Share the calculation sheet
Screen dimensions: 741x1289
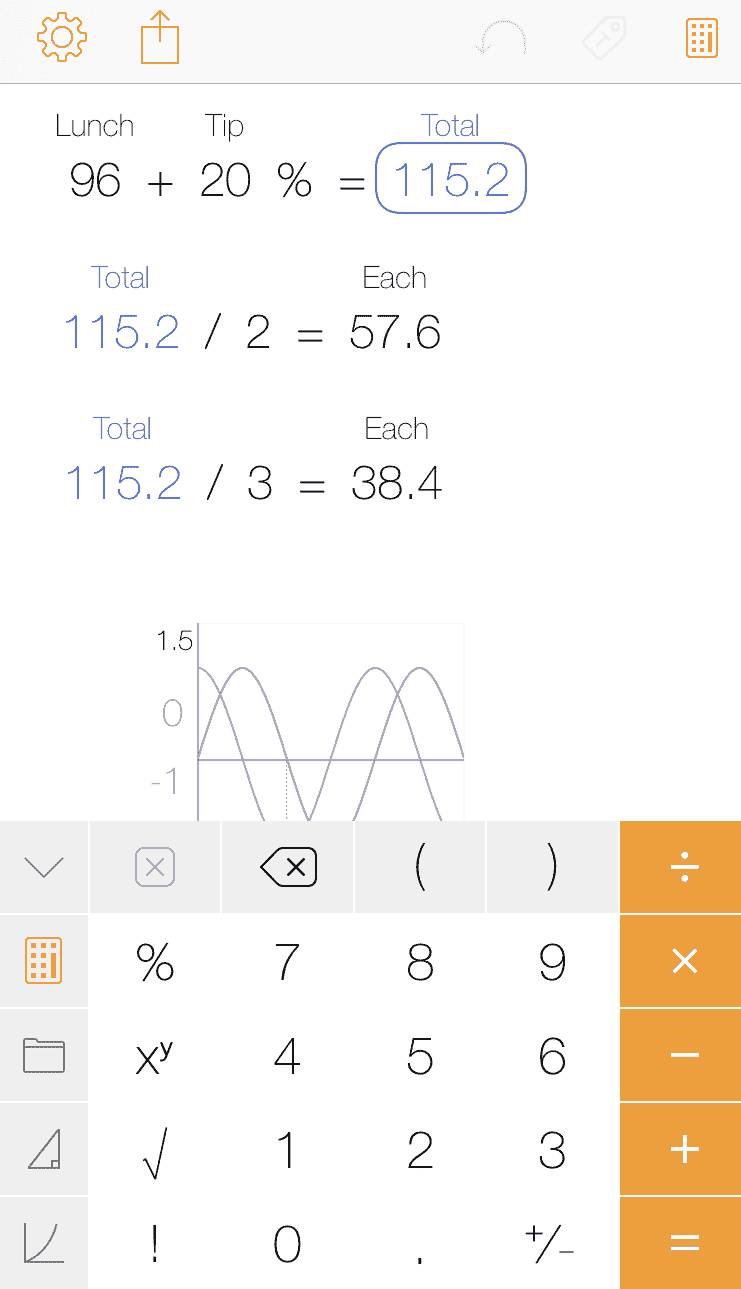click(160, 39)
